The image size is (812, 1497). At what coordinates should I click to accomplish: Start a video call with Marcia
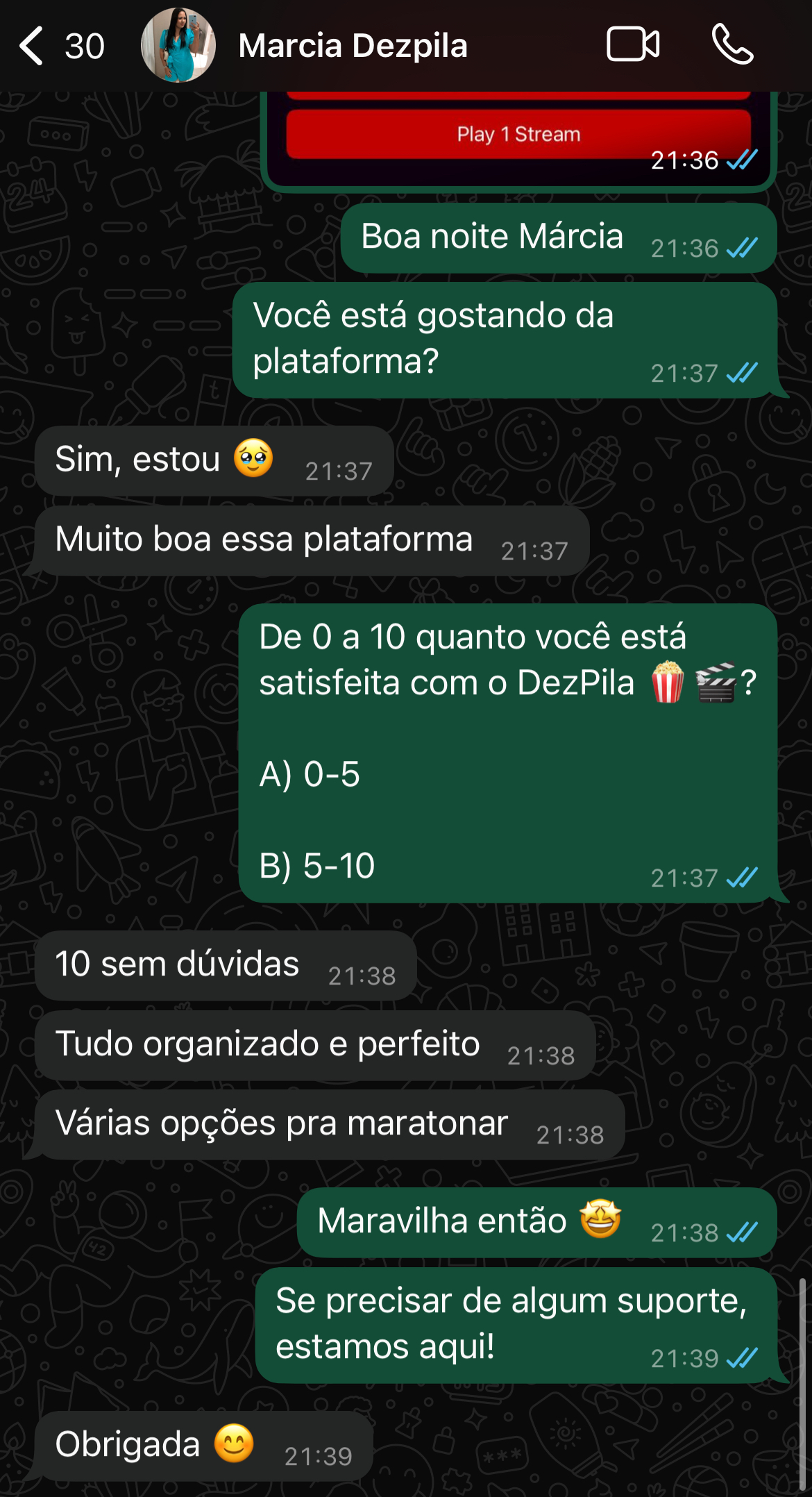[633, 45]
